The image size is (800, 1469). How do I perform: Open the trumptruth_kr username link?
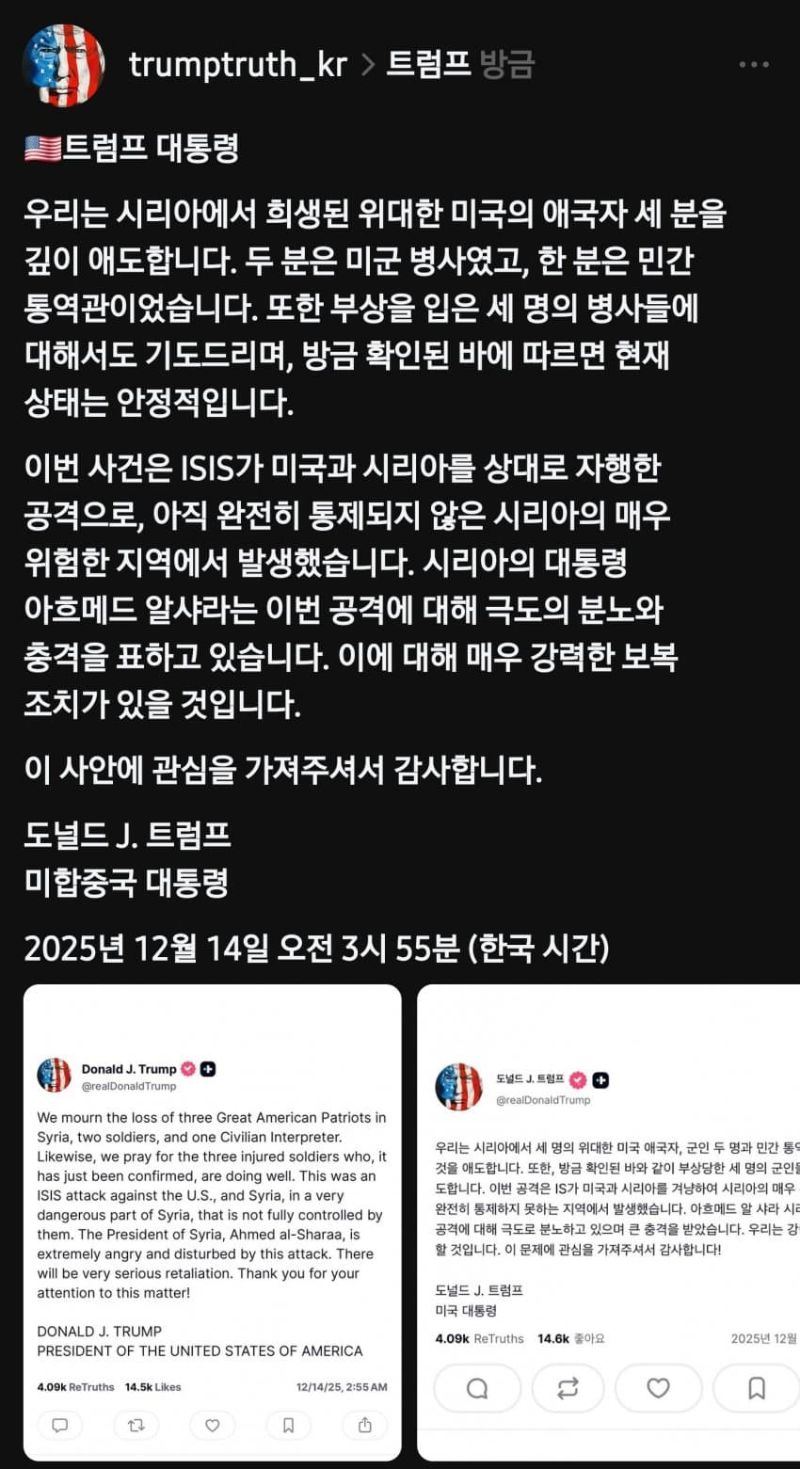tap(238, 65)
